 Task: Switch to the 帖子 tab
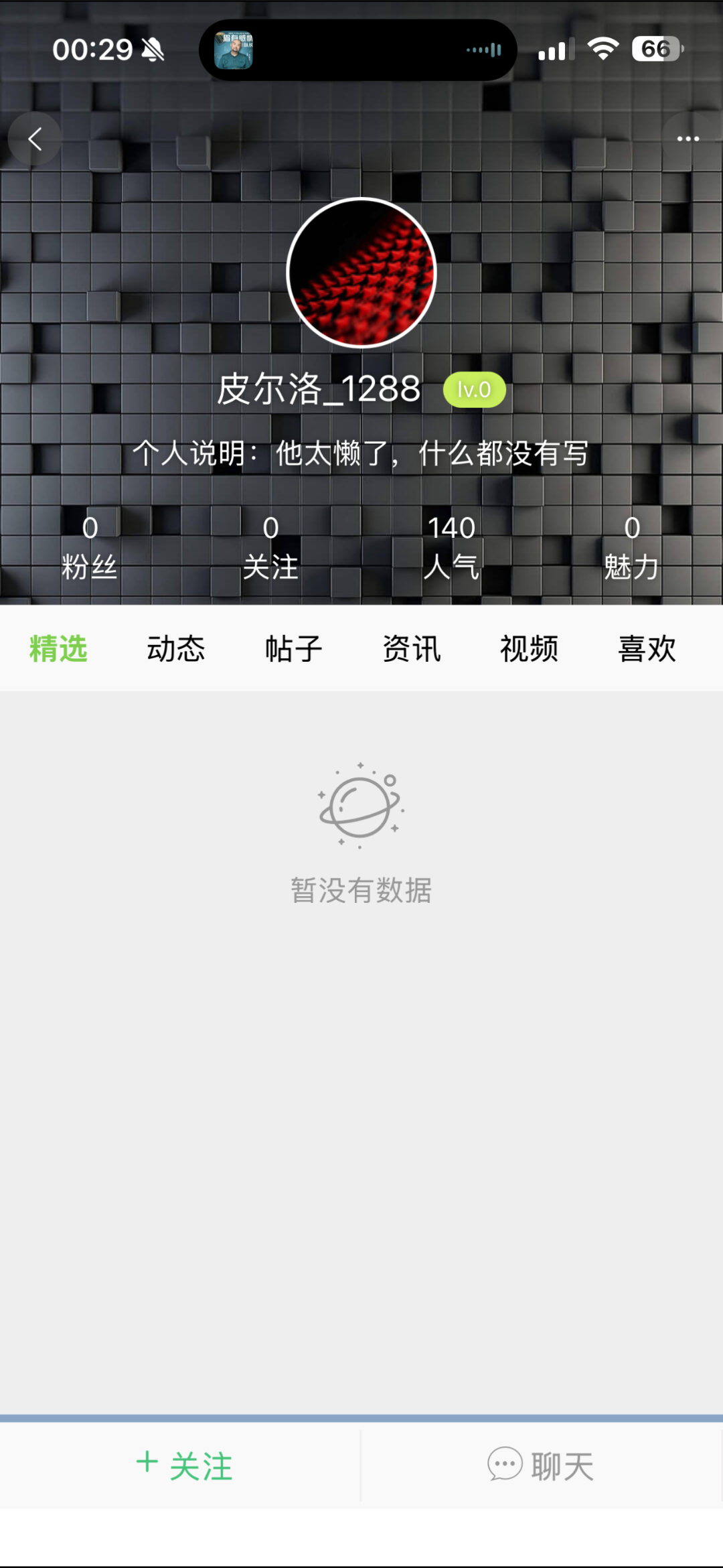coord(294,648)
